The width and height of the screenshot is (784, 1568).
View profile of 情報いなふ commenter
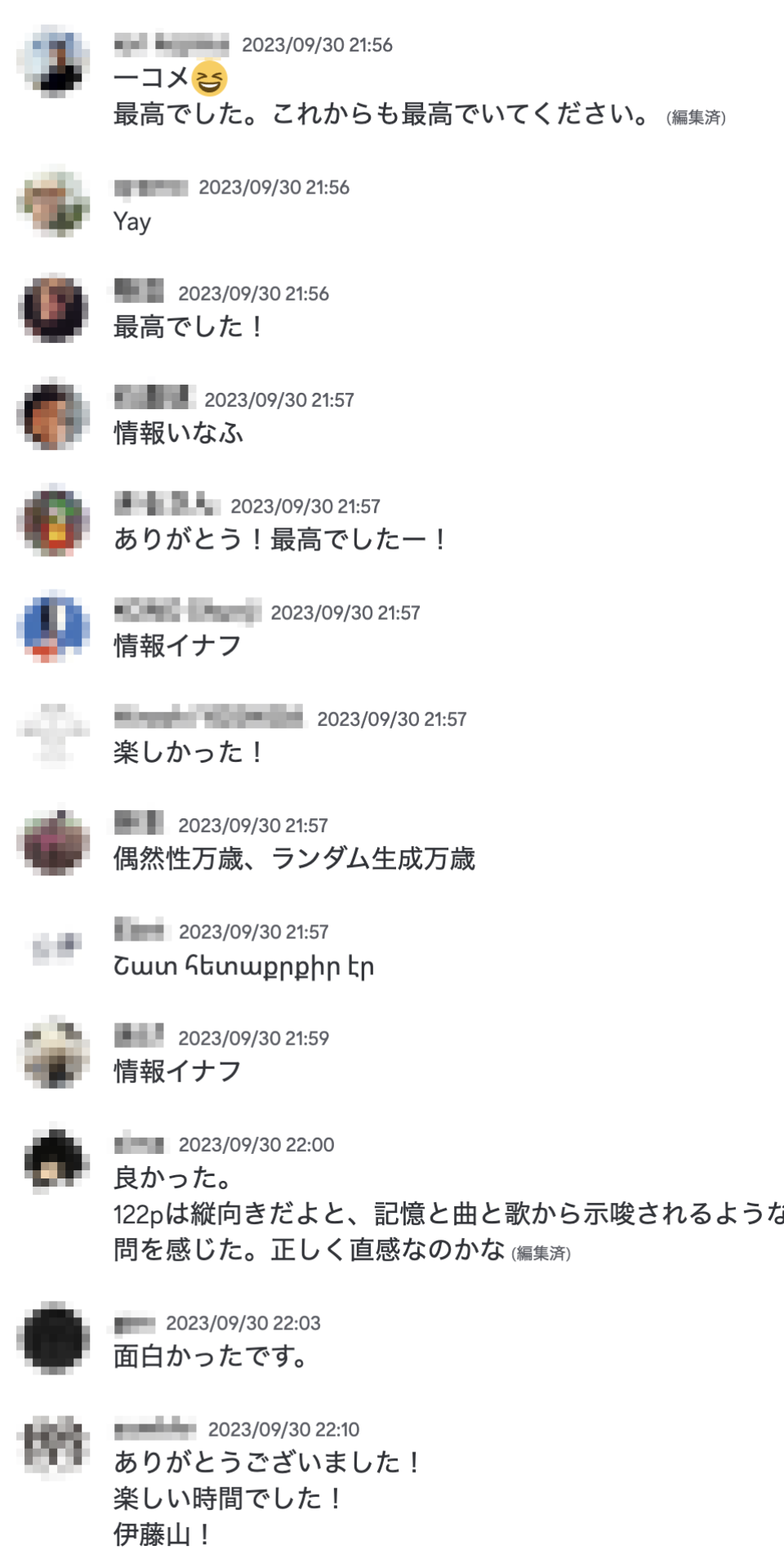click(53, 414)
